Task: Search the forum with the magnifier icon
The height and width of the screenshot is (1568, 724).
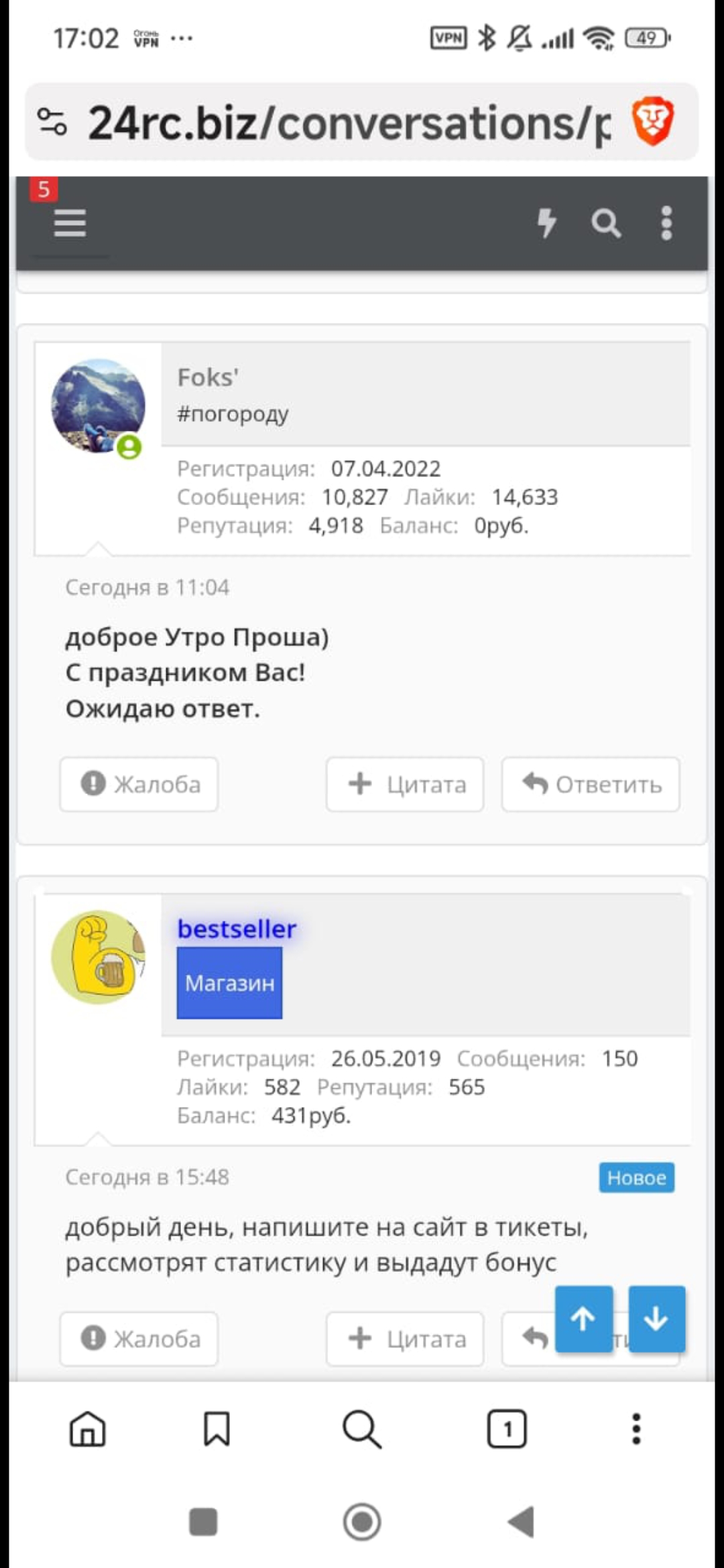Action: [605, 223]
